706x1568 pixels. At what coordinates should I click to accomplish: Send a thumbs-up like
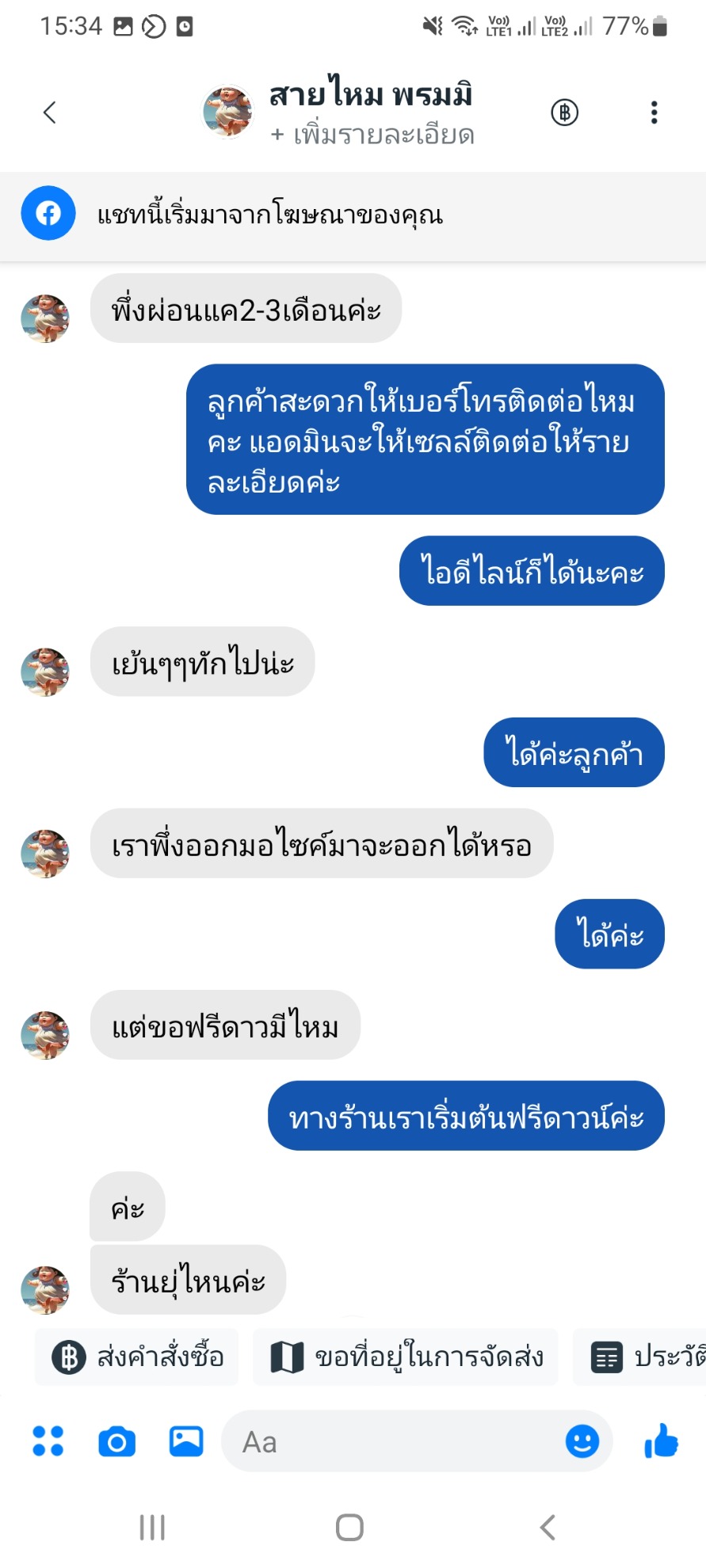coord(662,1441)
